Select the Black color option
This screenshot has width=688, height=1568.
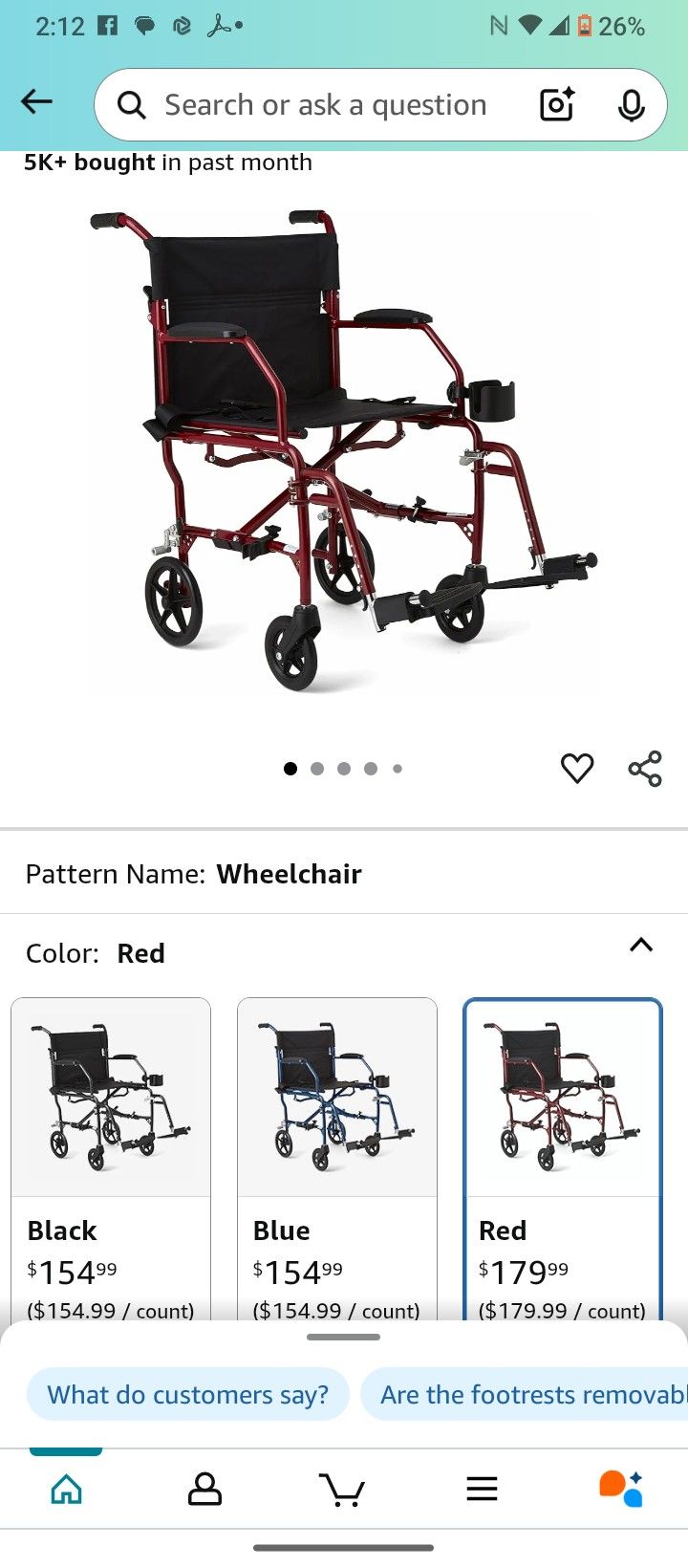[111, 1147]
